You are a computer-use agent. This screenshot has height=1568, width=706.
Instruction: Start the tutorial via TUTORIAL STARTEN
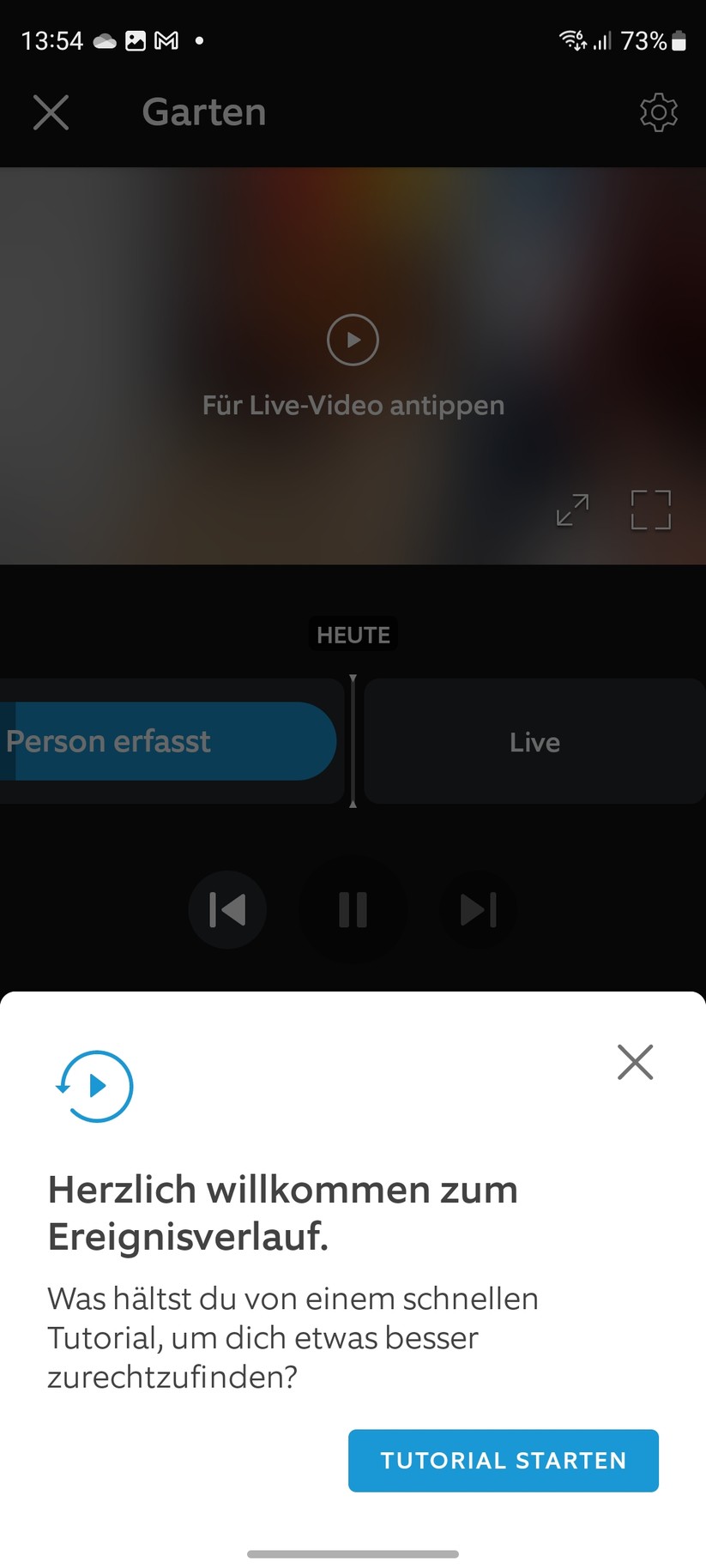coord(504,1461)
